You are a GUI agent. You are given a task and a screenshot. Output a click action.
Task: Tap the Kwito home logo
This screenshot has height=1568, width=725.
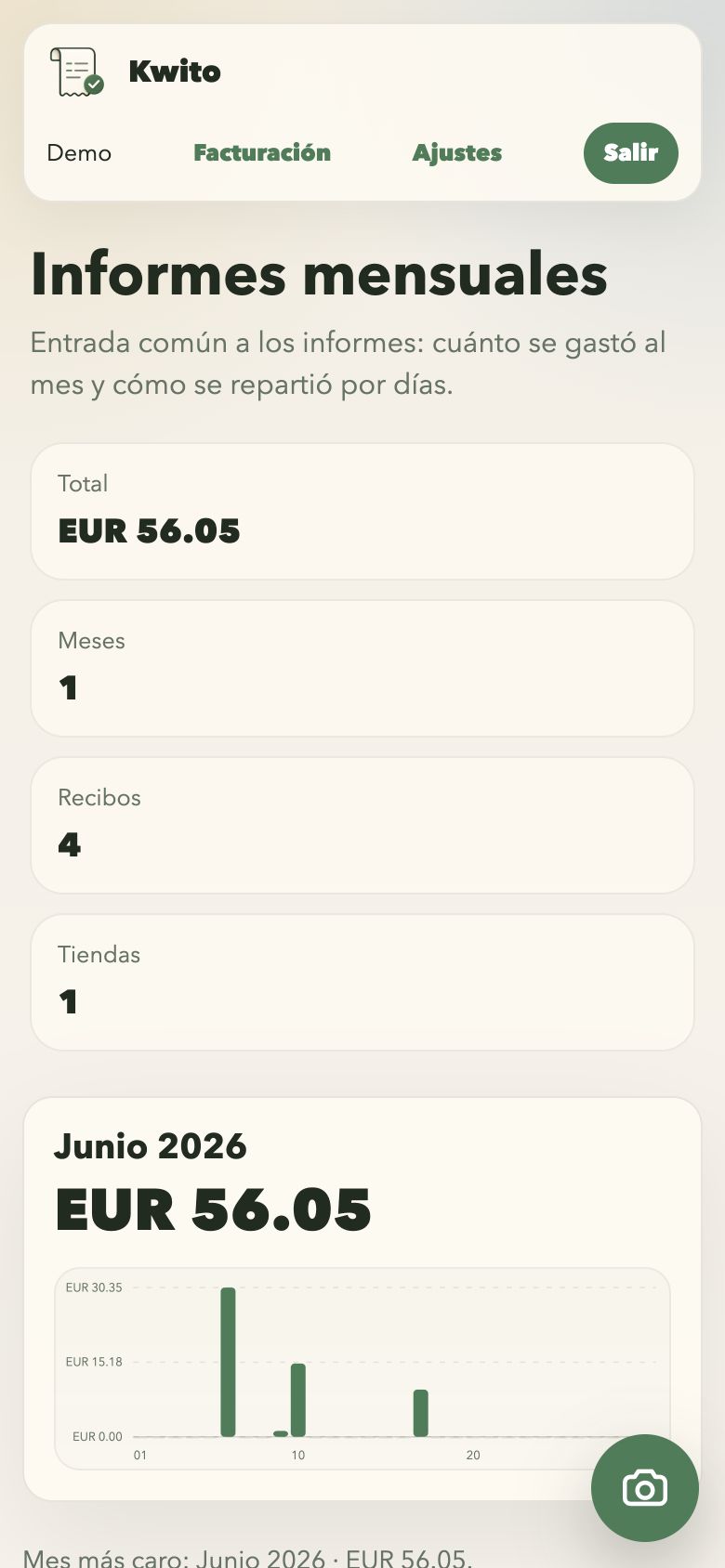tap(136, 72)
